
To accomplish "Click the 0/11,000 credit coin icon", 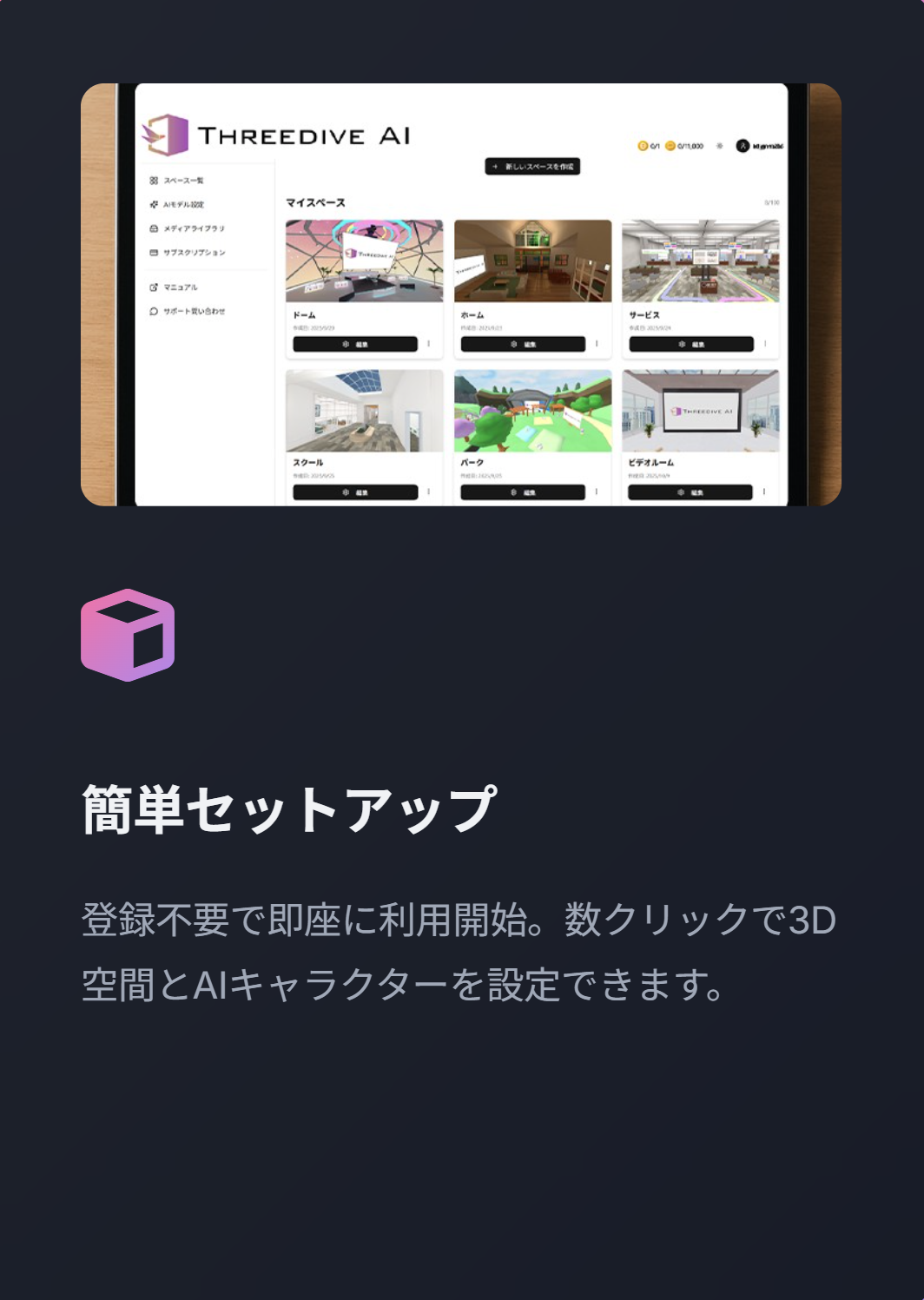I will click(x=670, y=146).
